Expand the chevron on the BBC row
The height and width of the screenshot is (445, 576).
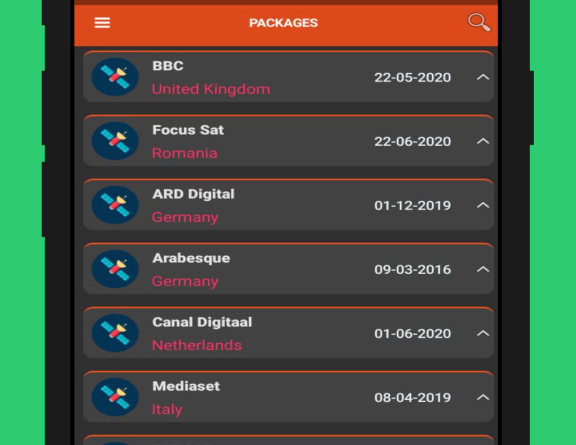click(x=483, y=77)
